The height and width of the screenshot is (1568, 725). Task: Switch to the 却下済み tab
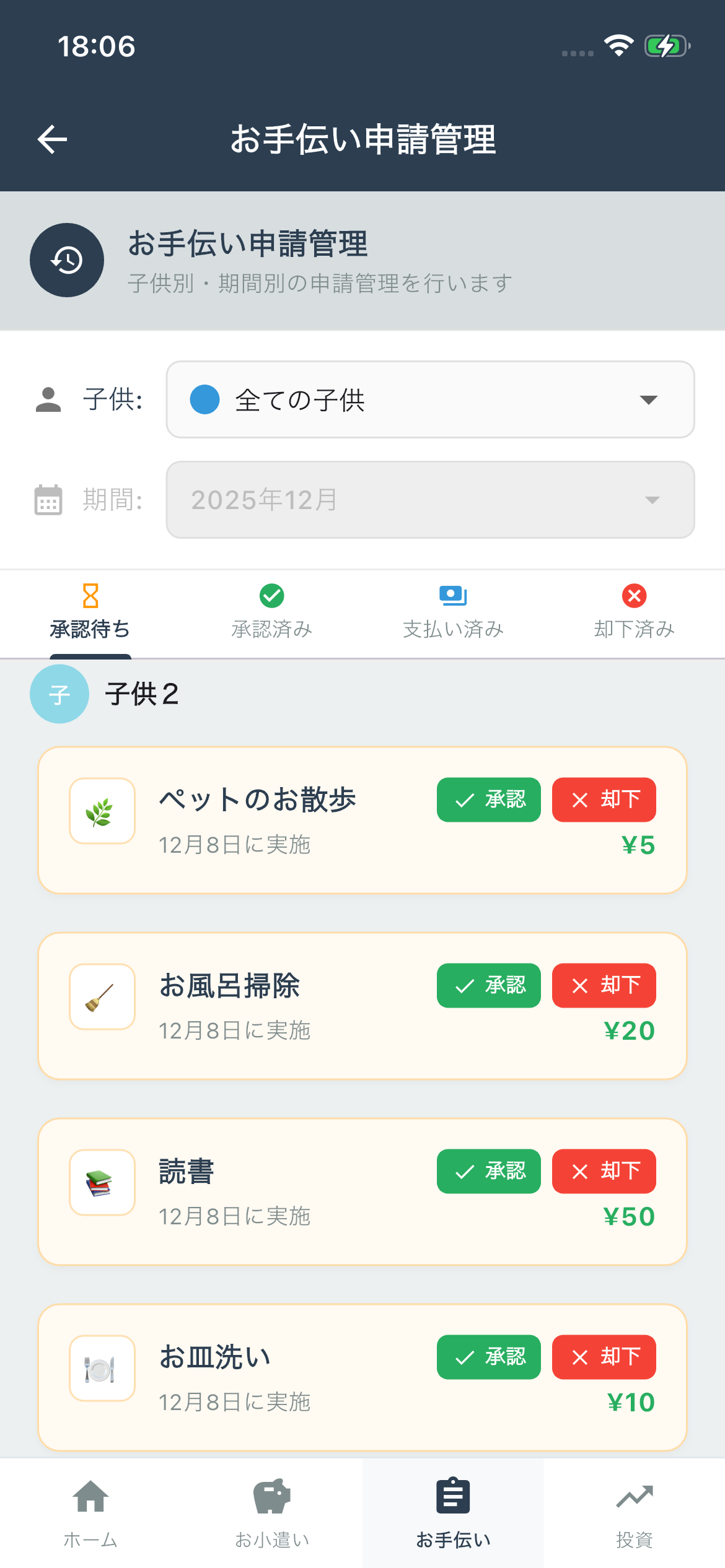pyautogui.click(x=633, y=613)
